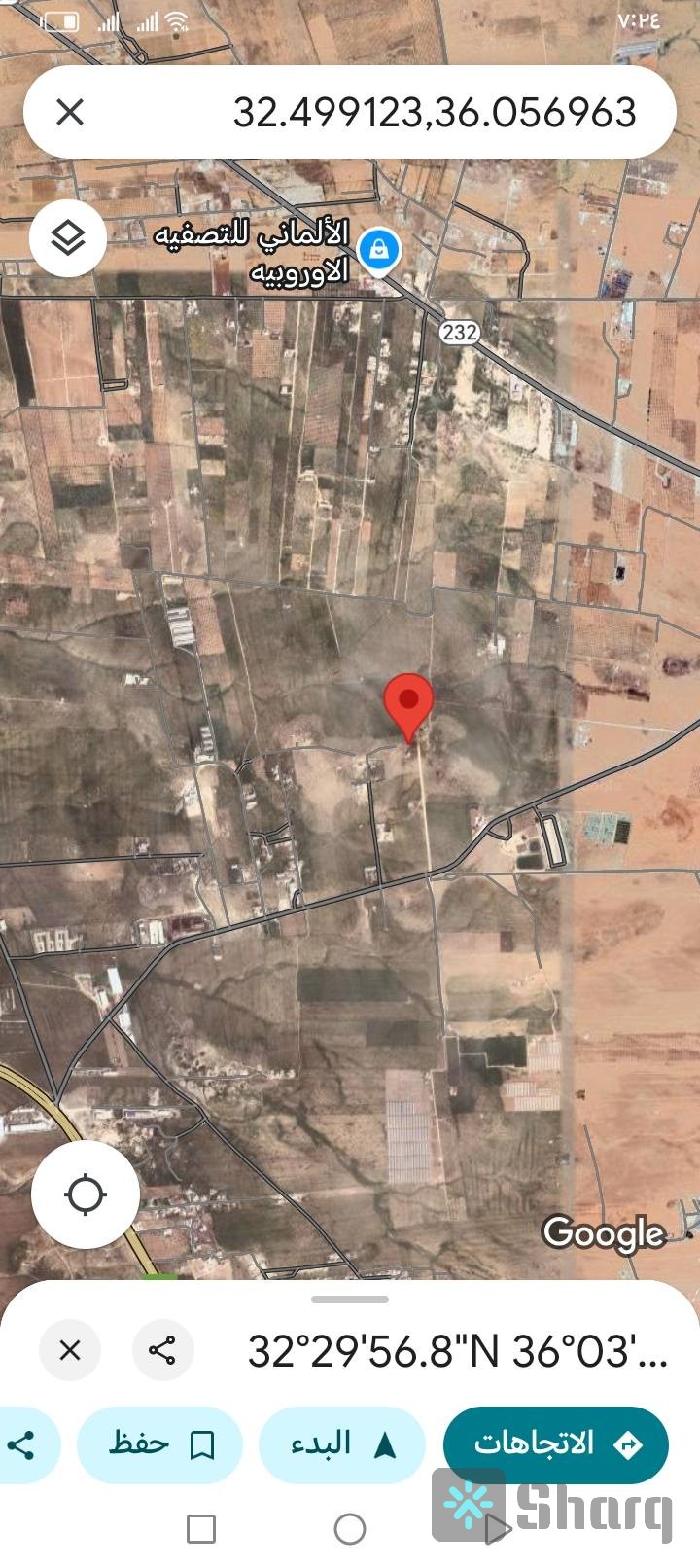This screenshot has height=1568, width=700.
Task: Get directions with الاتجاهات button
Action: coord(556,1444)
